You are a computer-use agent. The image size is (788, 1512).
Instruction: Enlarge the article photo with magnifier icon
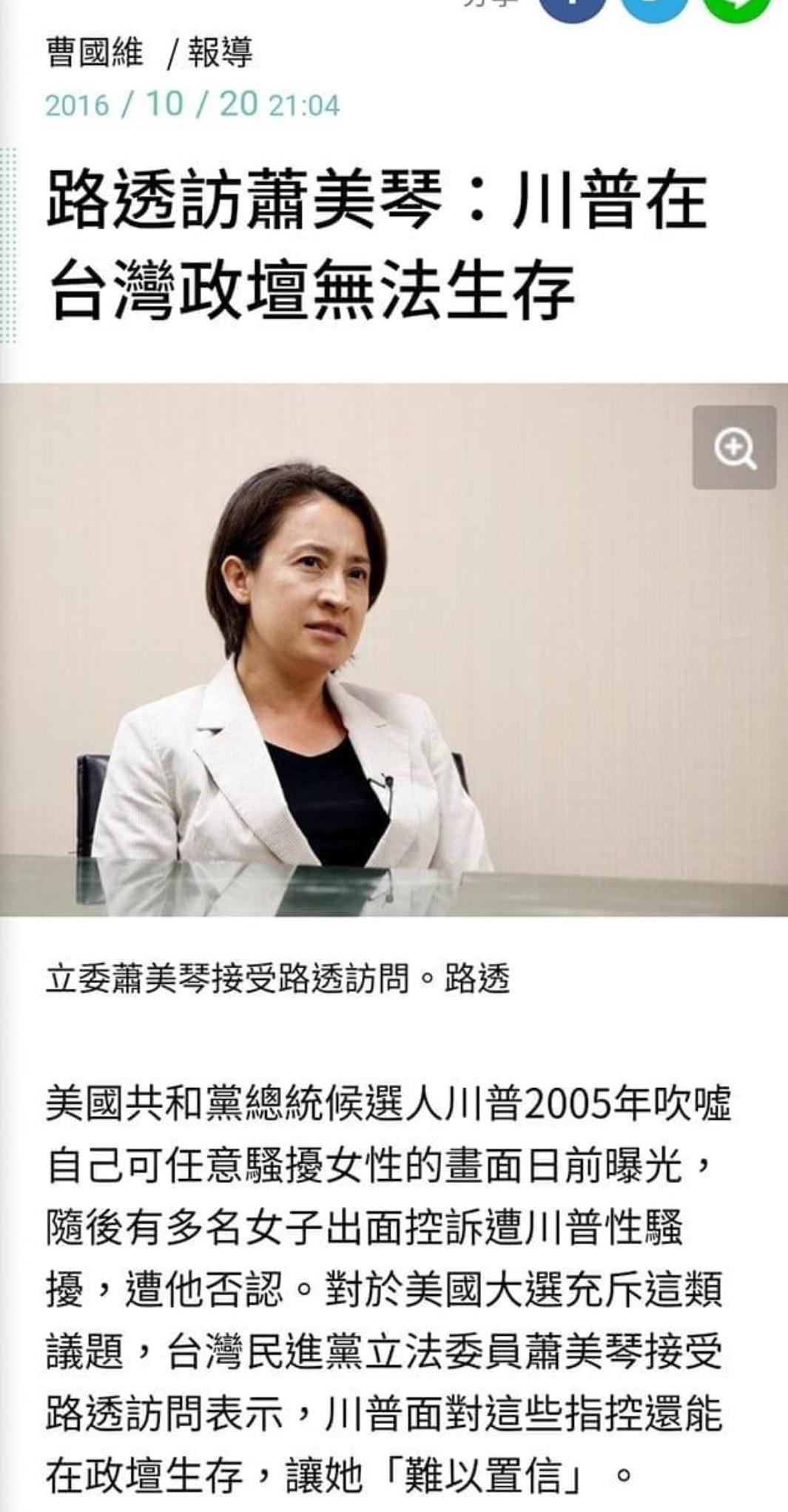pyautogui.click(x=734, y=447)
